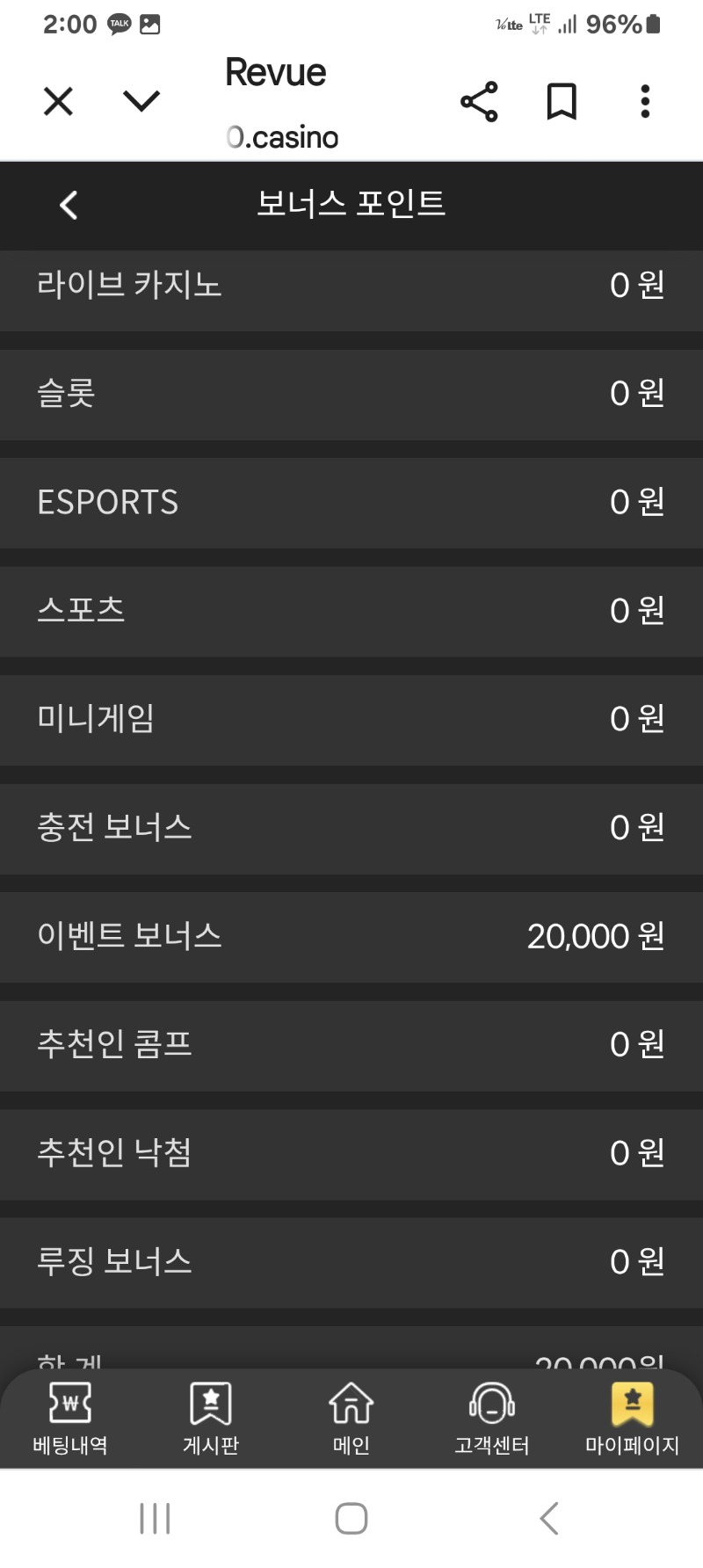Tap the system back button
This screenshot has height=1568, width=703.
pos(549,1518)
